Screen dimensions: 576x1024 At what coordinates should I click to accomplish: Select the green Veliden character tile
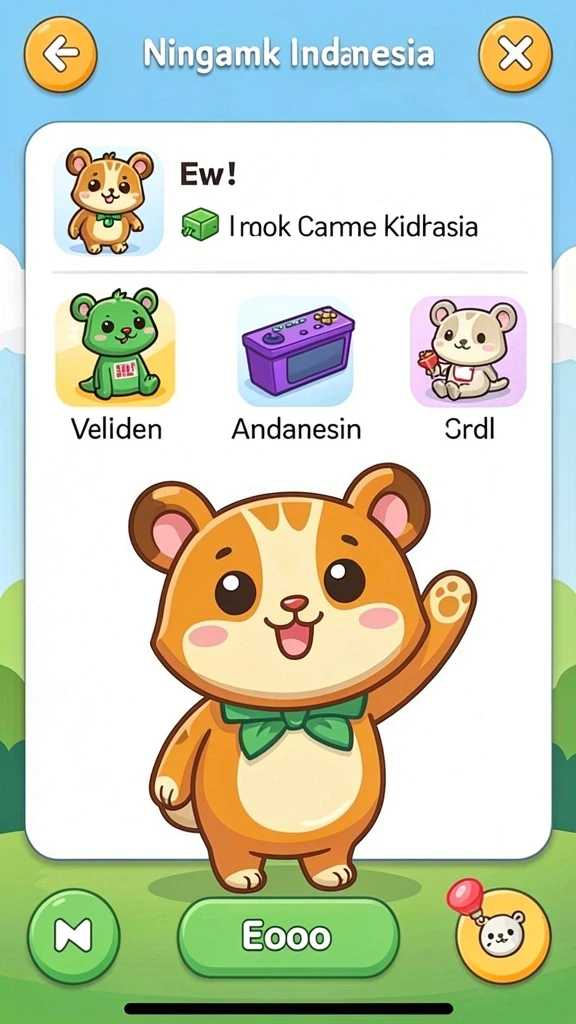tap(115, 347)
